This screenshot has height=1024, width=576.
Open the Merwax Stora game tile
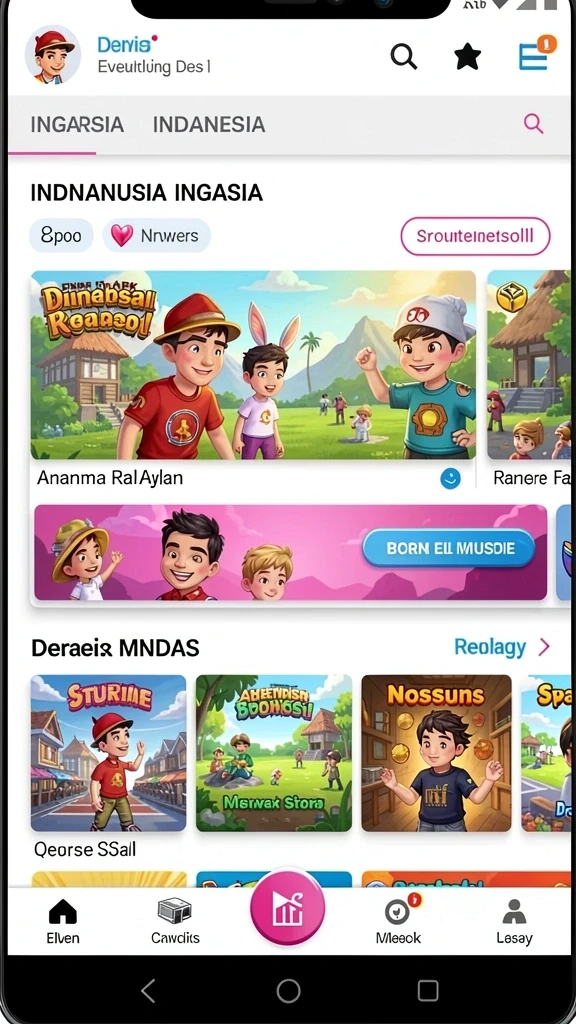pyautogui.click(x=274, y=753)
